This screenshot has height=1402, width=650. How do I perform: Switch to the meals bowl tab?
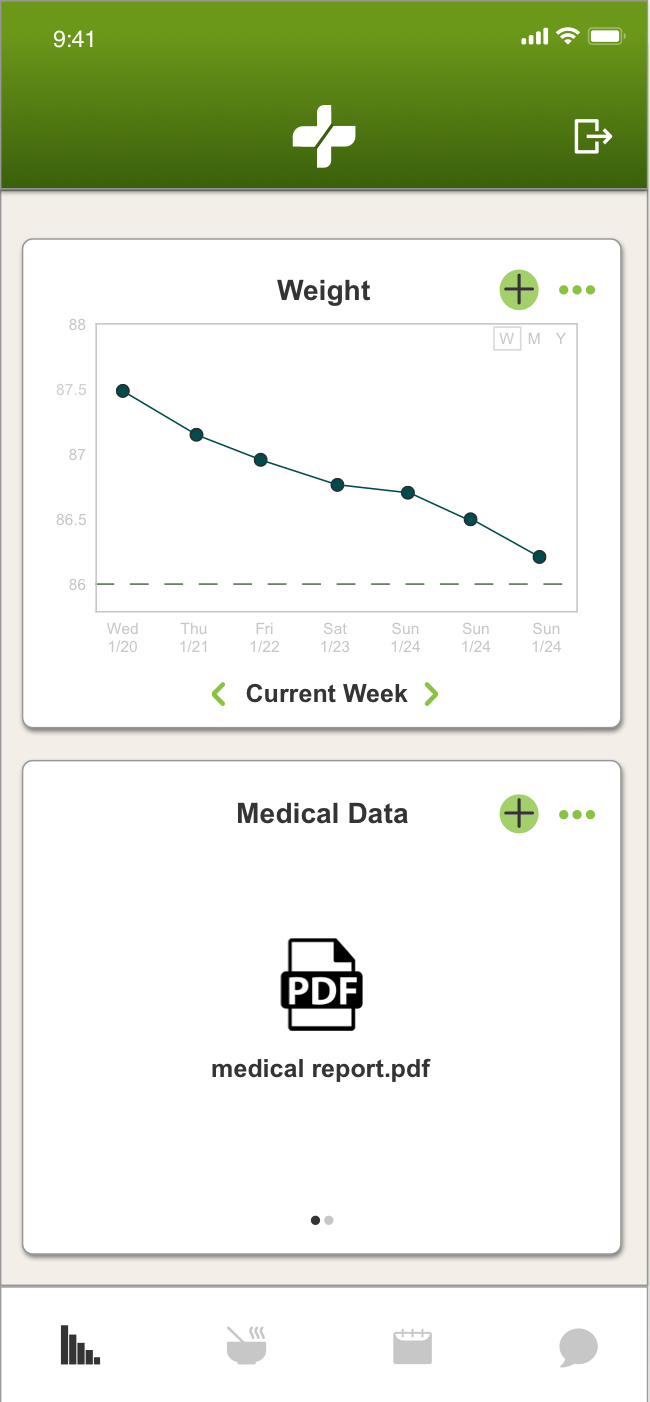246,1346
